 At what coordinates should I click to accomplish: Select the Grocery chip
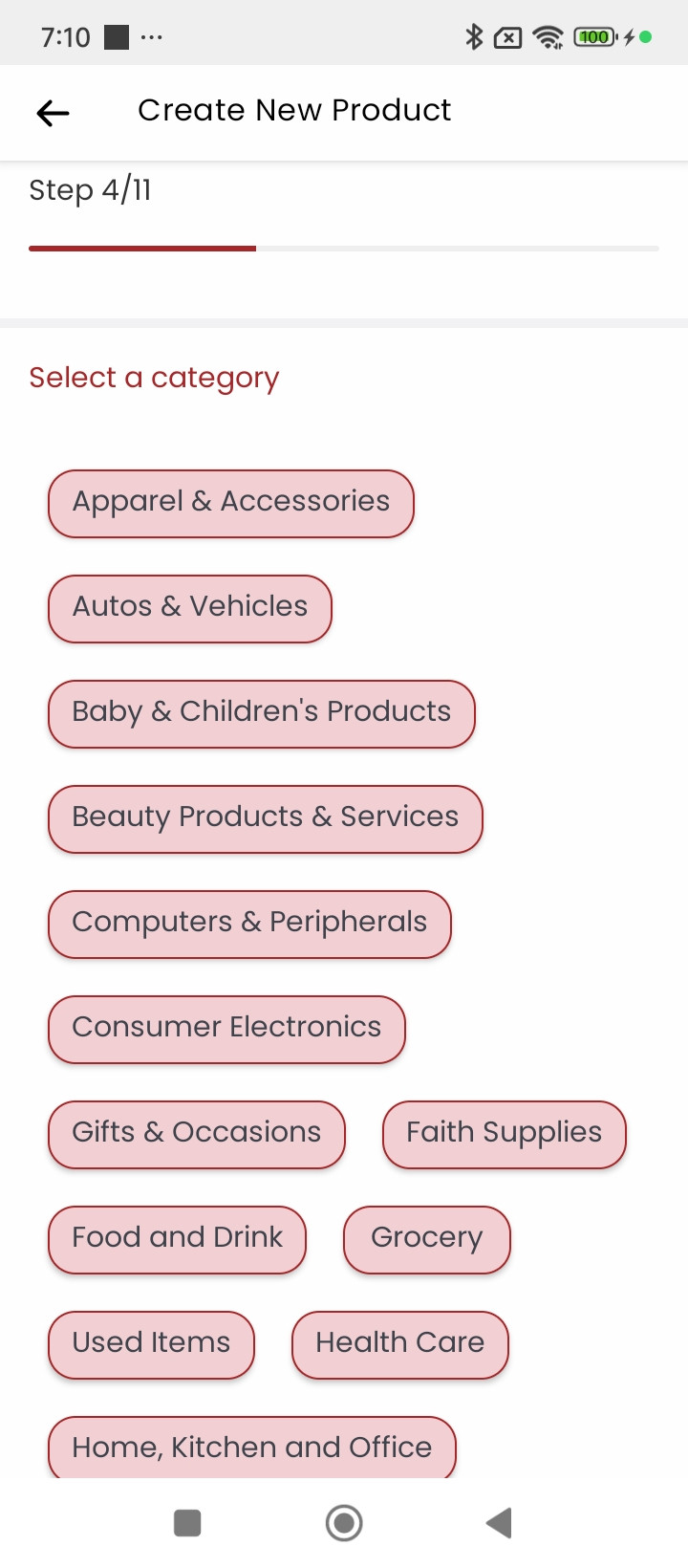[x=426, y=1239]
